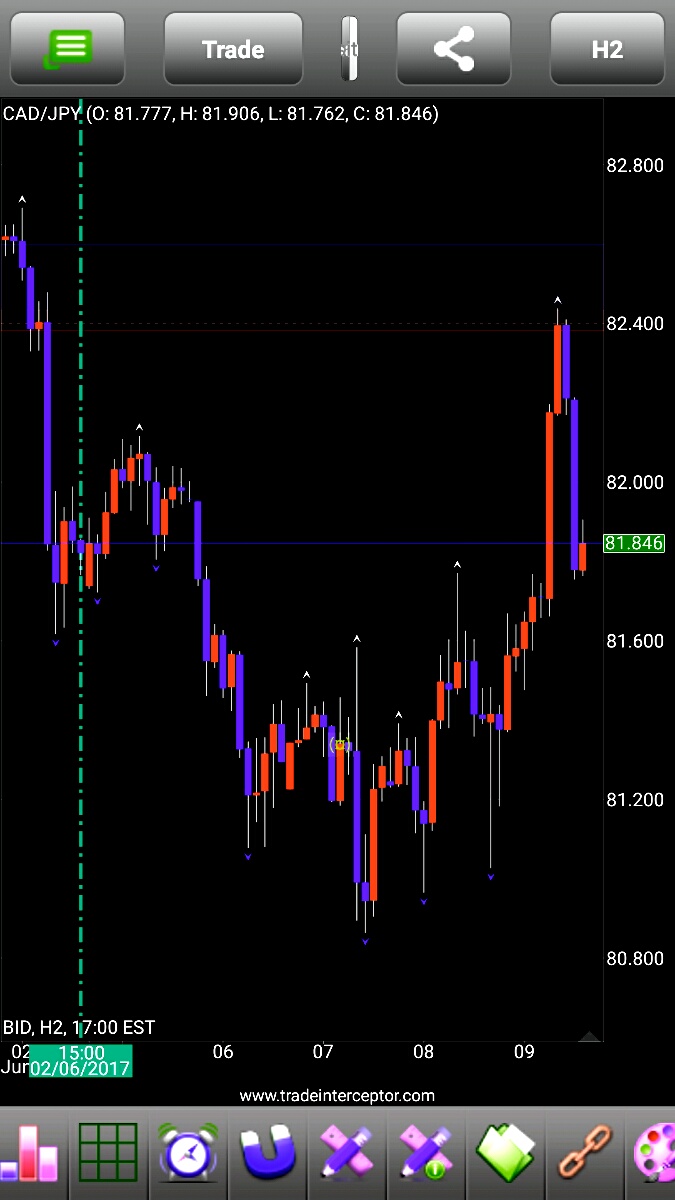Tap the chain link tool
The width and height of the screenshot is (675, 1200).
[x=586, y=1153]
